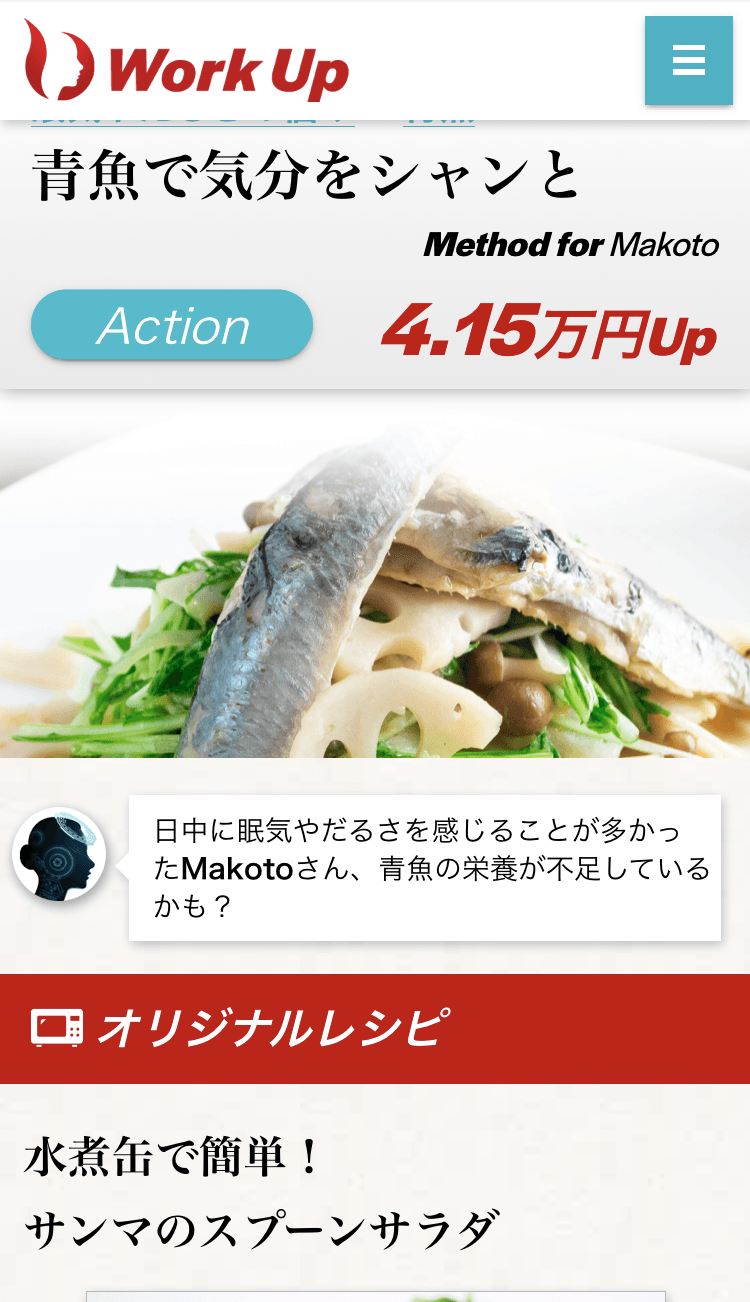
Task: Open the hamburger menu
Action: [688, 60]
